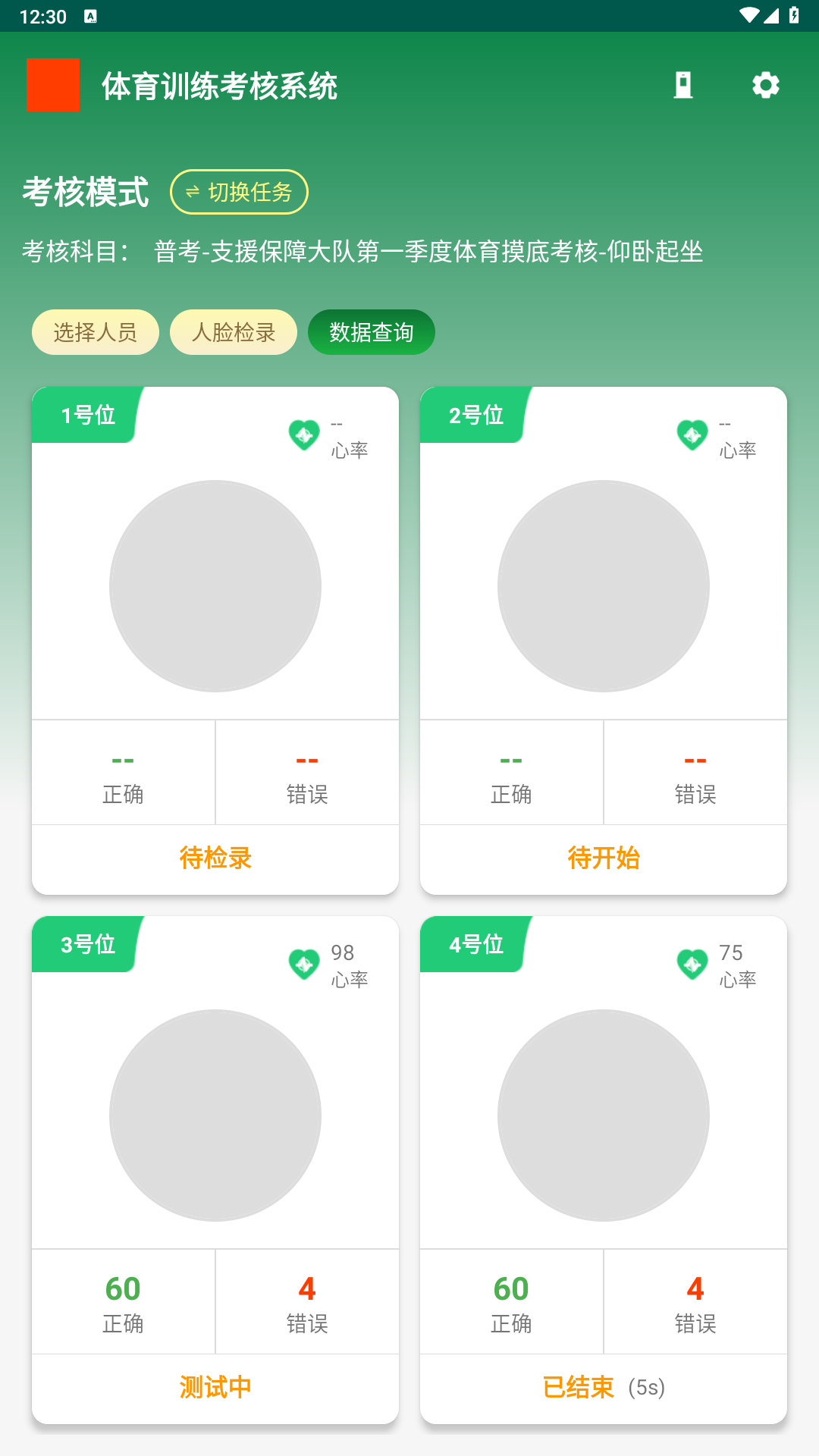This screenshot has height=1456, width=819.
Task: Select the 数据查询 tab
Action: (x=371, y=331)
